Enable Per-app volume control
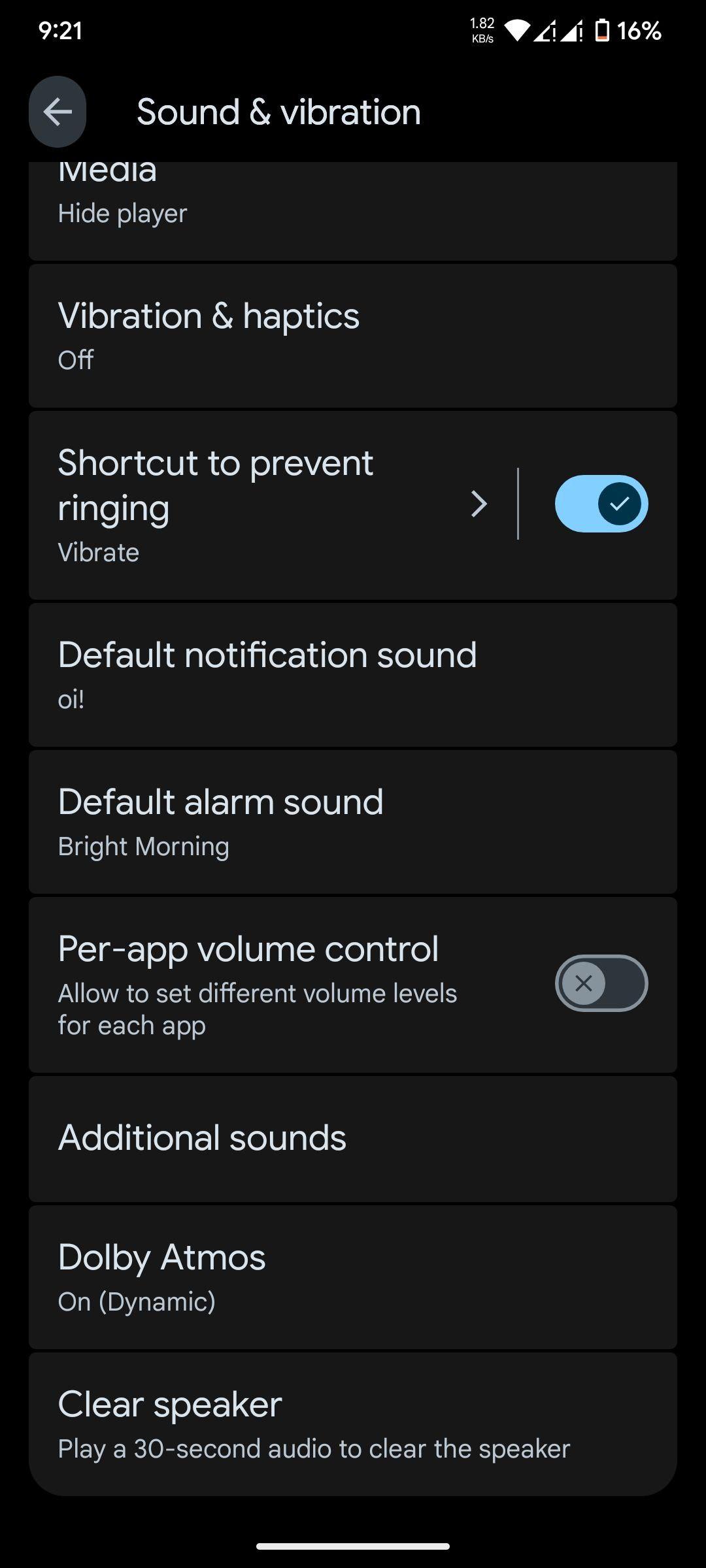Viewport: 706px width, 1568px height. (601, 983)
